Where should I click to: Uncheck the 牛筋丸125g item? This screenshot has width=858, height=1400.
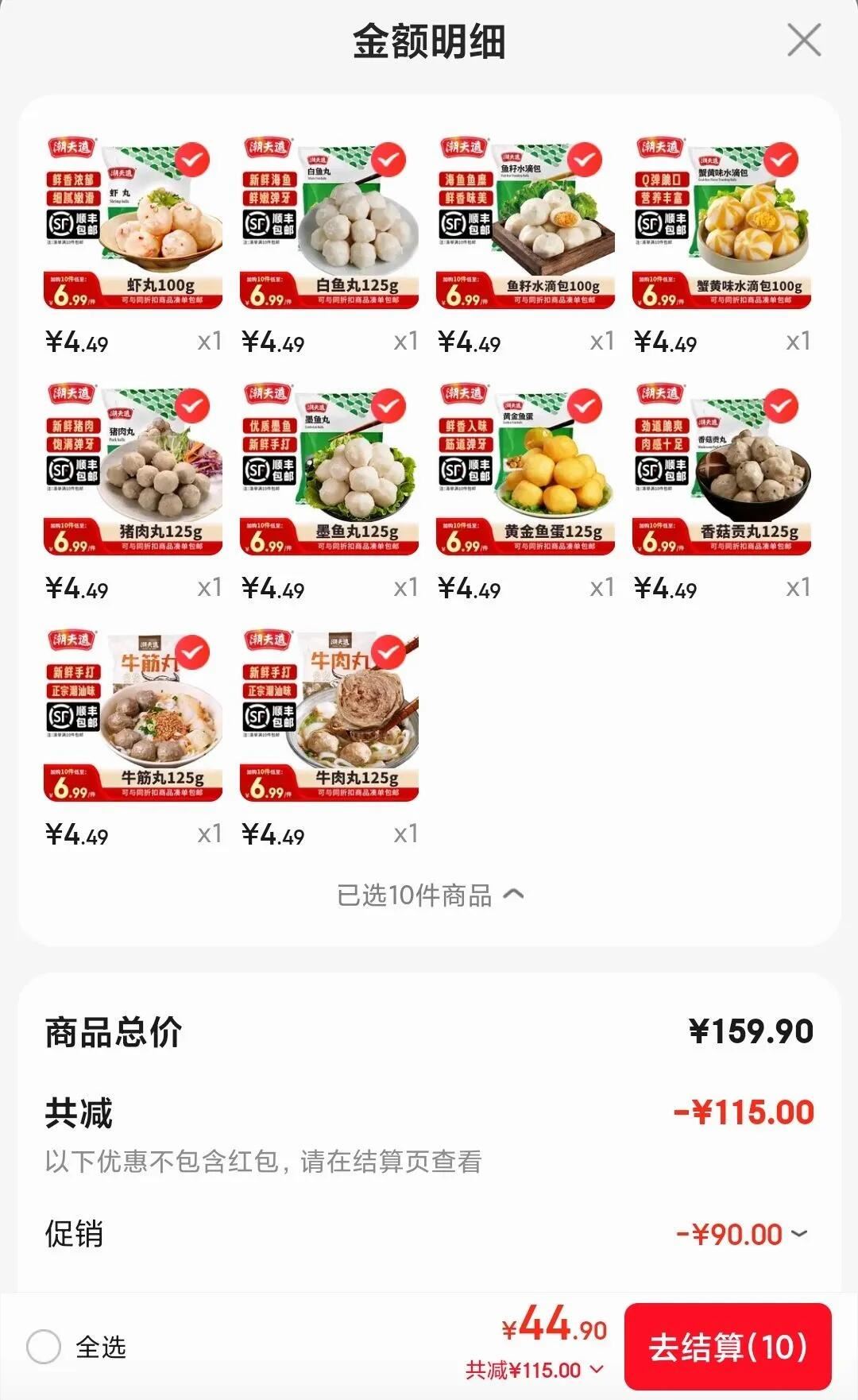click(x=192, y=652)
